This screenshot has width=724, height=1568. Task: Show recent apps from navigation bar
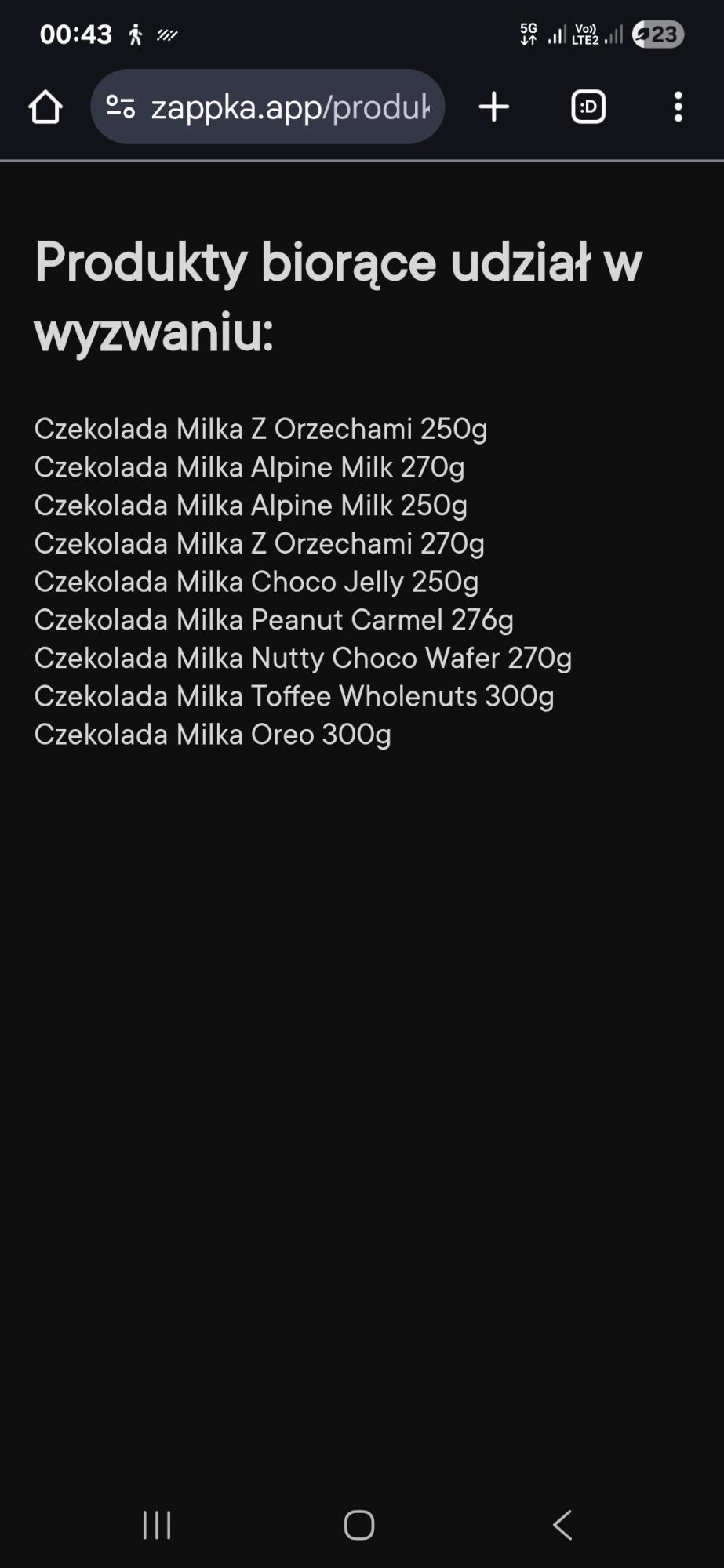point(157,1525)
